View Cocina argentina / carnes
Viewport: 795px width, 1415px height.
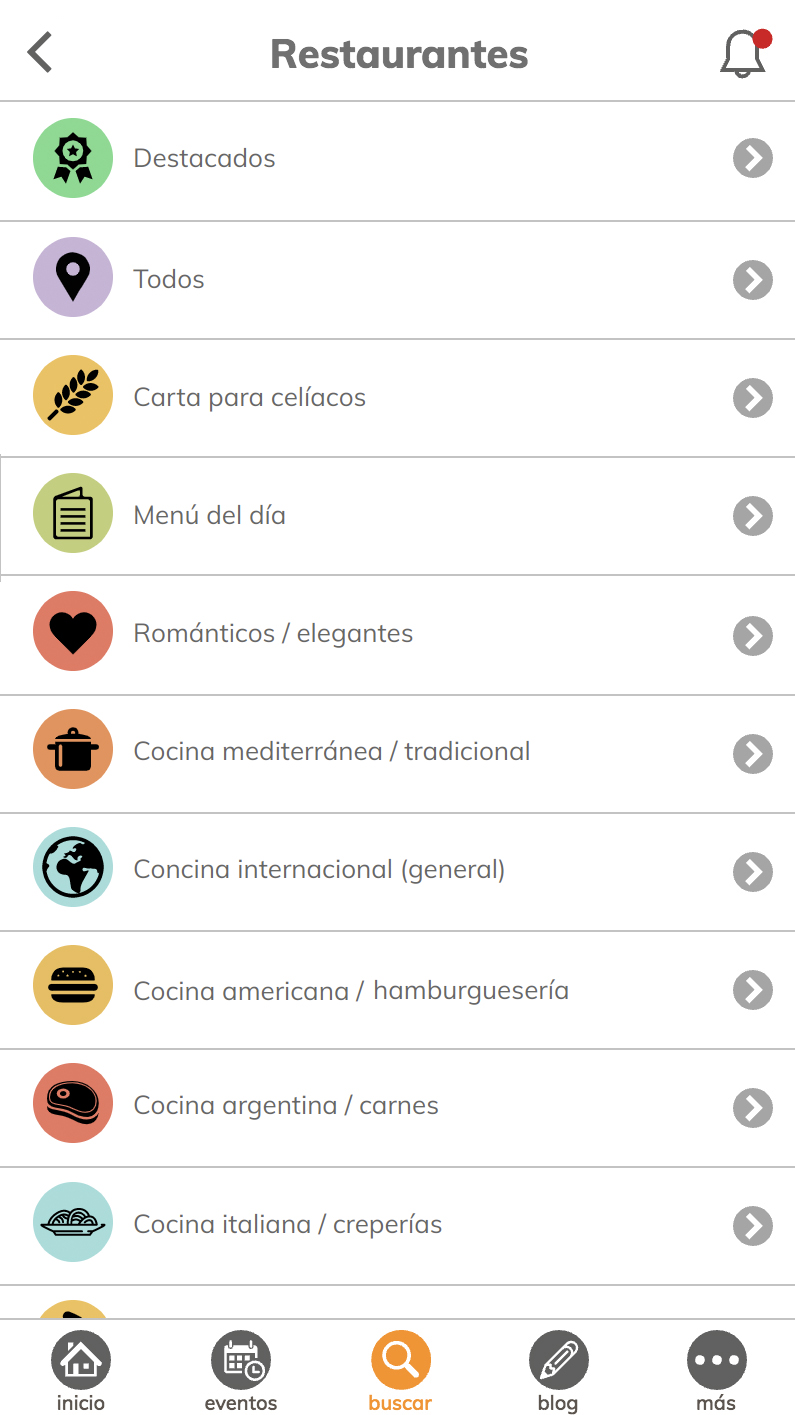397,1108
